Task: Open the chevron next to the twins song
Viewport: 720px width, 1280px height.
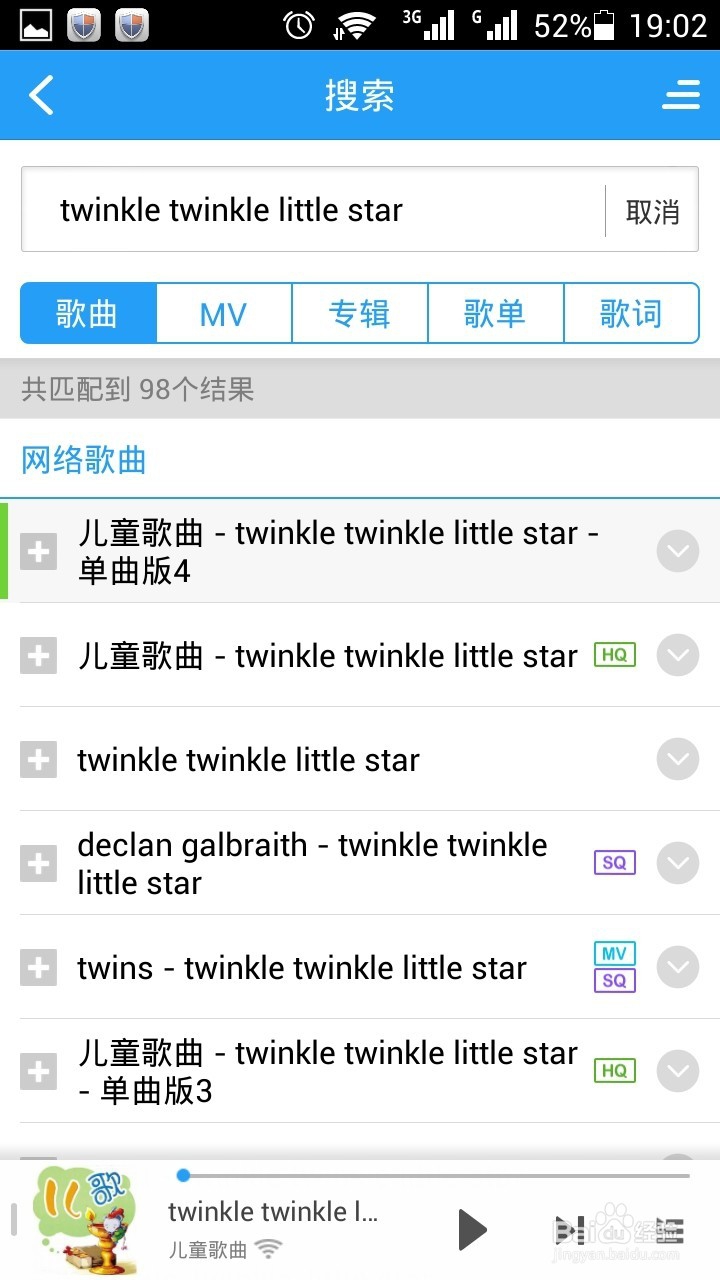Action: (677, 967)
